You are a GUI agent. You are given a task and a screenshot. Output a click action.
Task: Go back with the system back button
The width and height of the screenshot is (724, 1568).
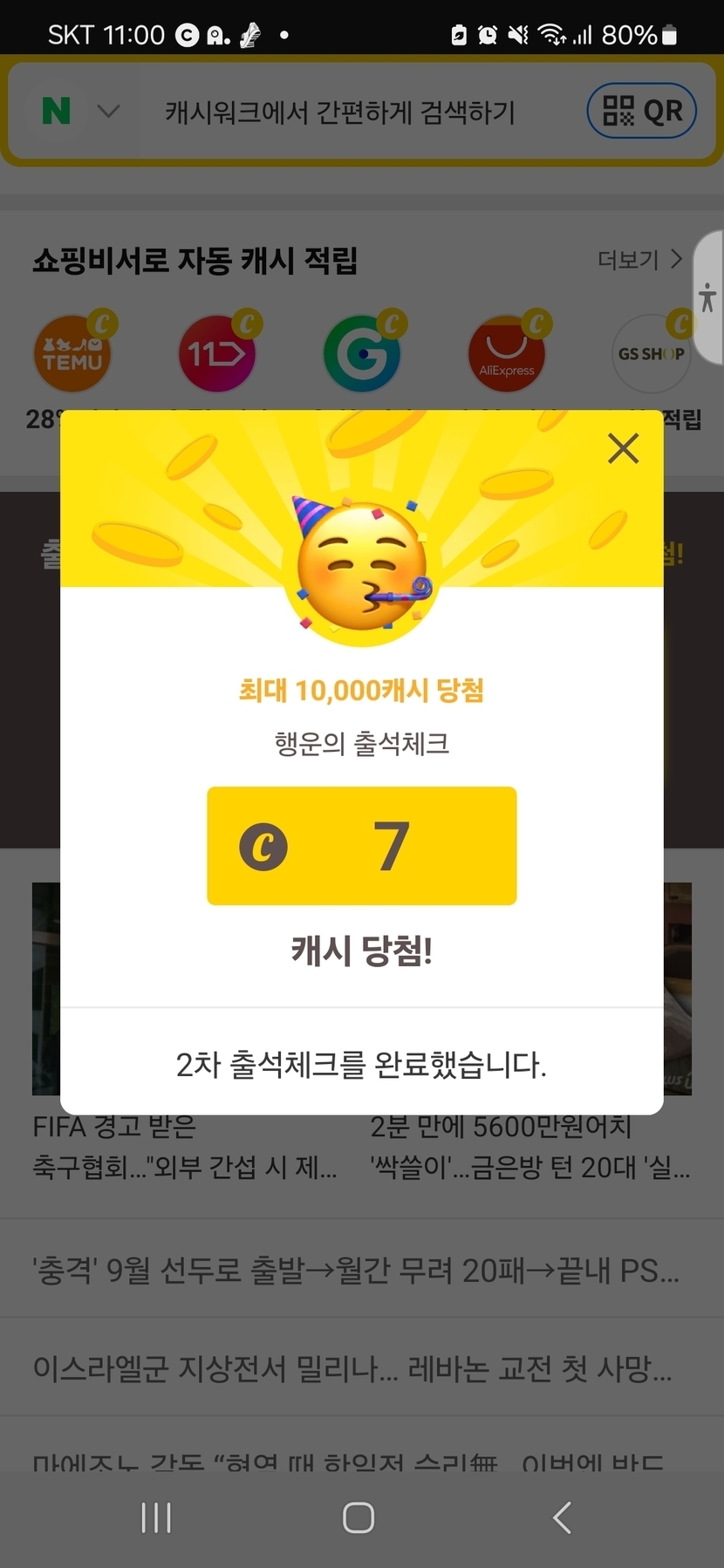tap(563, 1518)
